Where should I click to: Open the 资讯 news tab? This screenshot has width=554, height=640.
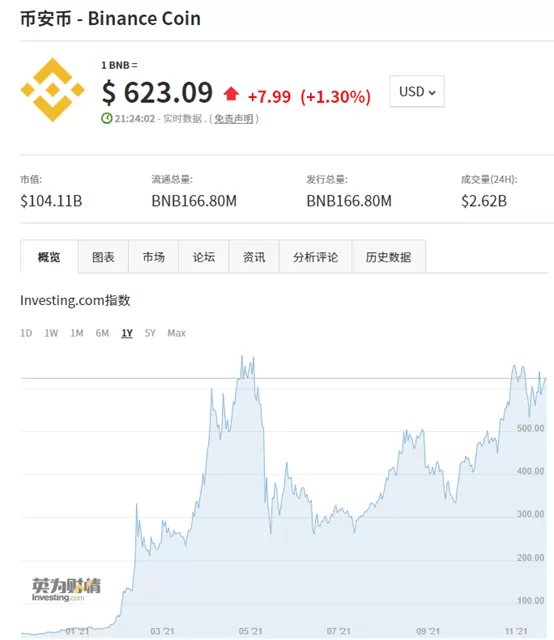click(x=254, y=257)
